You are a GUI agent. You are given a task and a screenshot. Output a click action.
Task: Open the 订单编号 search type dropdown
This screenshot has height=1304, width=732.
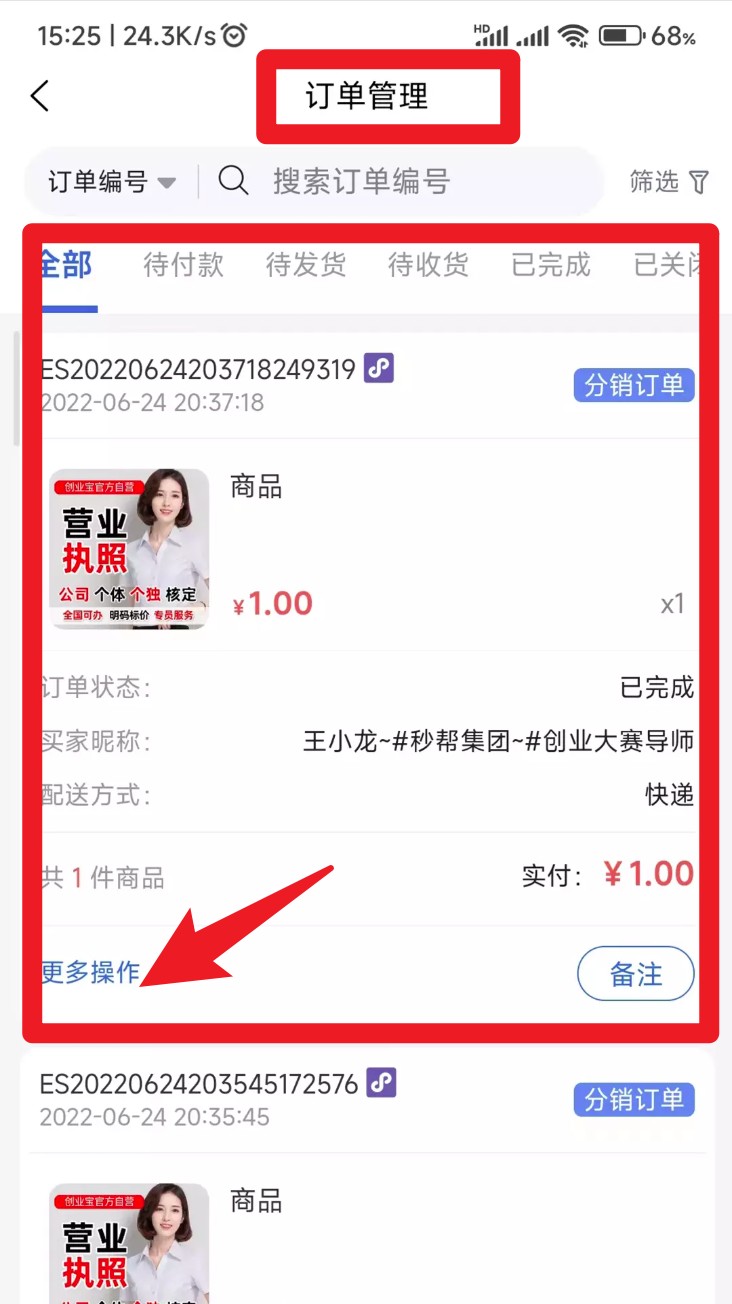click(112, 182)
